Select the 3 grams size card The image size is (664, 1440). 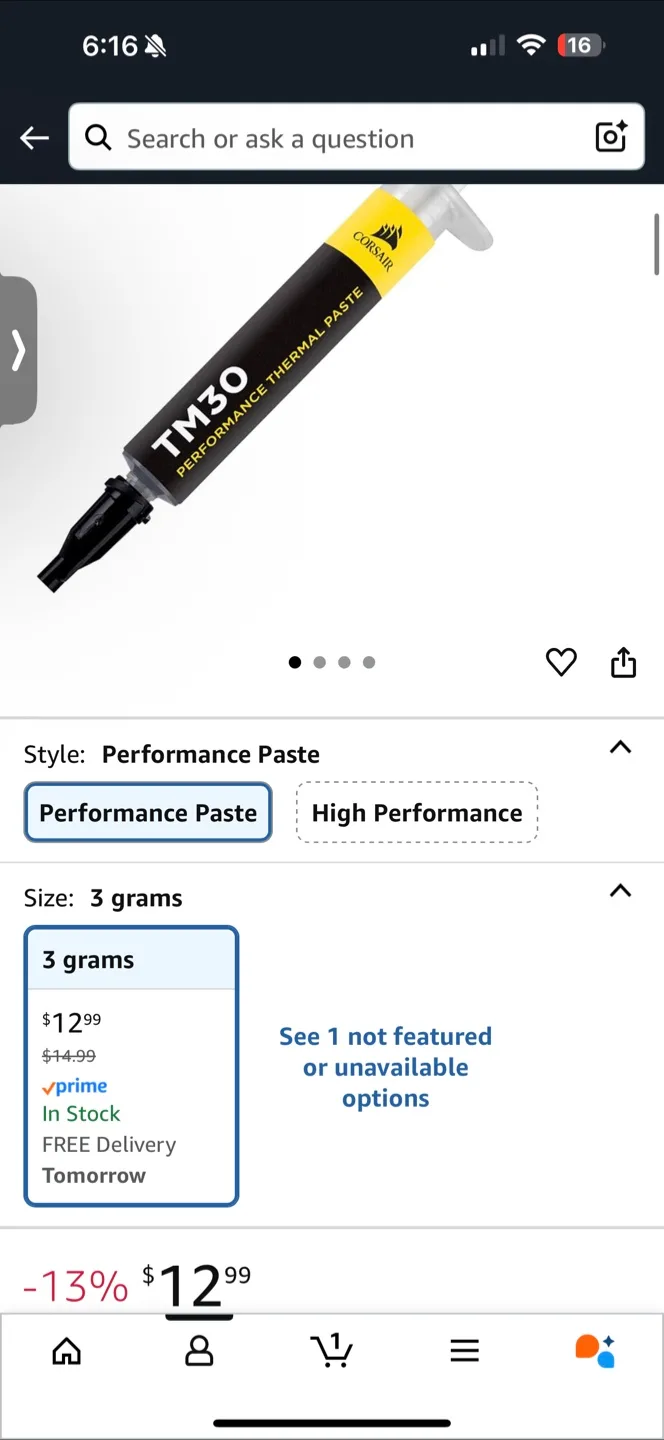click(x=131, y=1066)
